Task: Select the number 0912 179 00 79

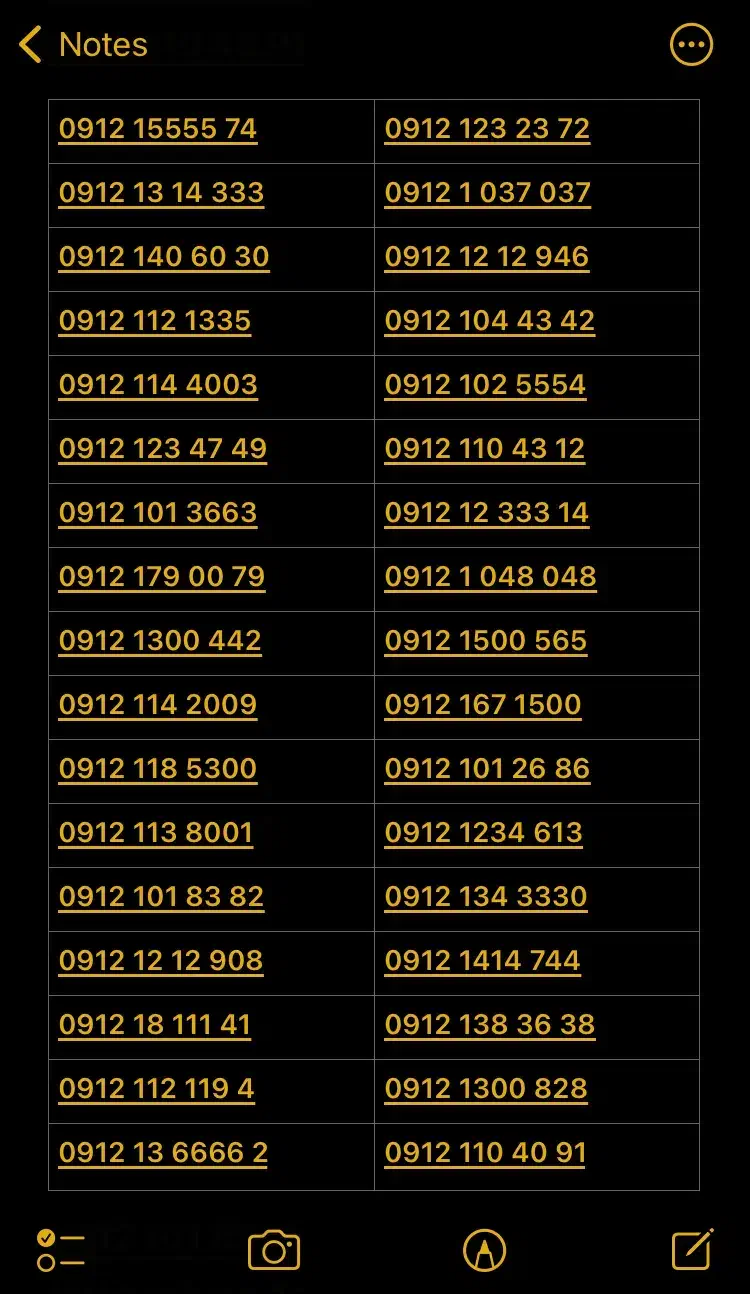Action: click(x=162, y=577)
